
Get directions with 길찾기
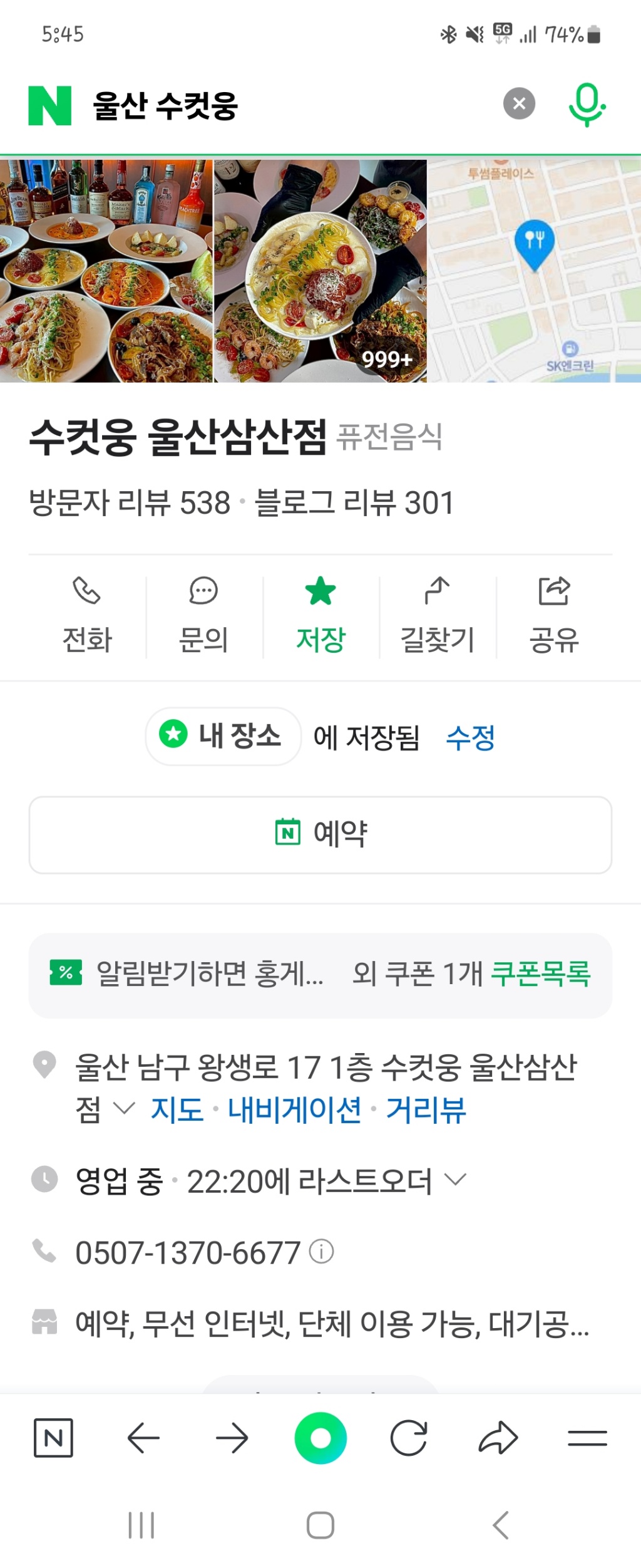(437, 615)
